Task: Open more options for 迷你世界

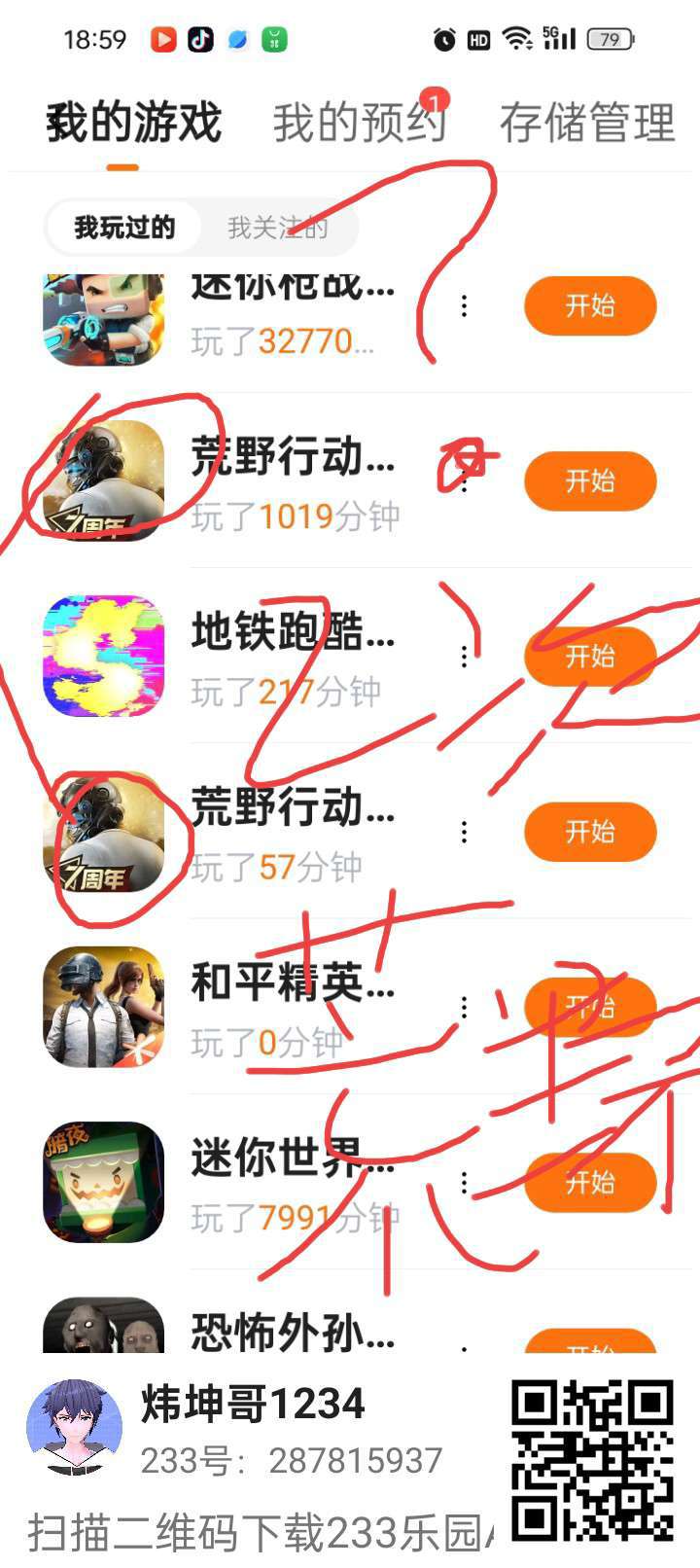Action: pos(464,1182)
